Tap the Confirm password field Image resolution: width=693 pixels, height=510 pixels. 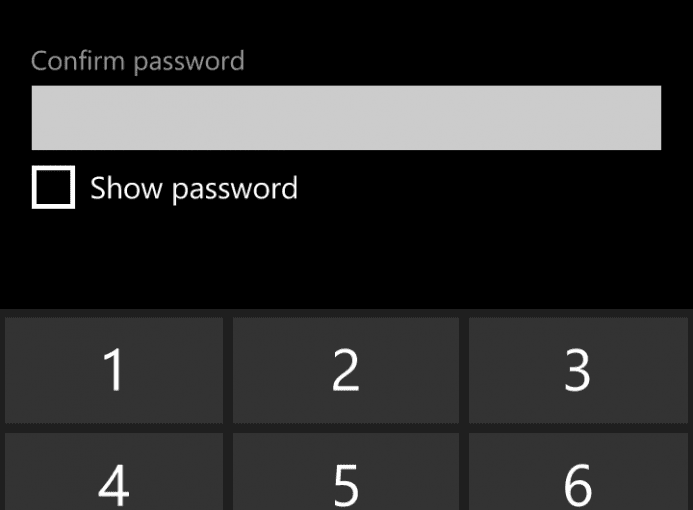pyautogui.click(x=346, y=118)
